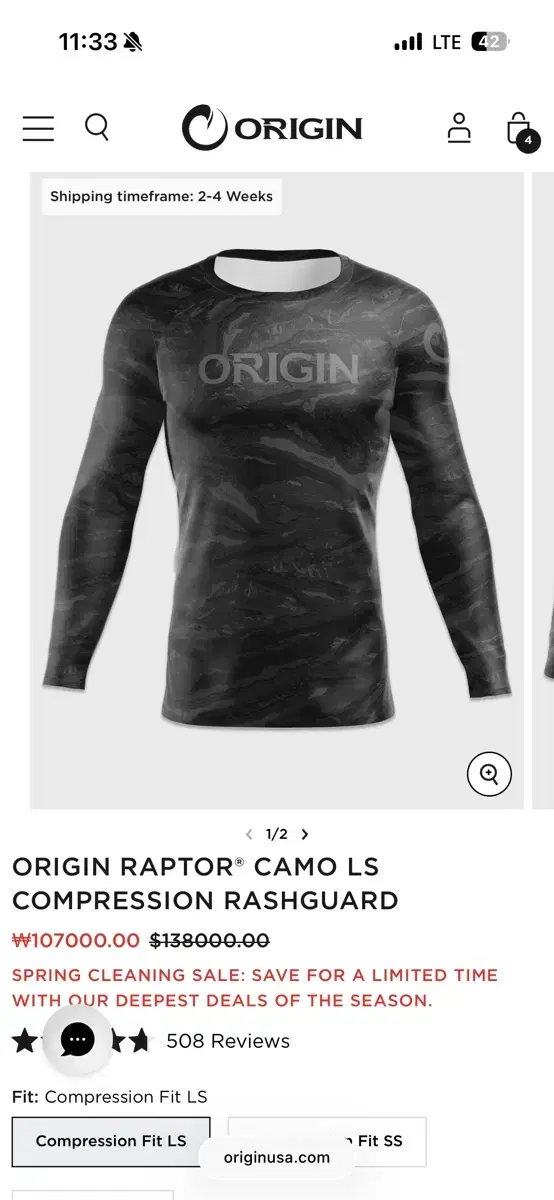Open the rashguard product photo
Screen dimensions: 554x1200
click(277, 490)
